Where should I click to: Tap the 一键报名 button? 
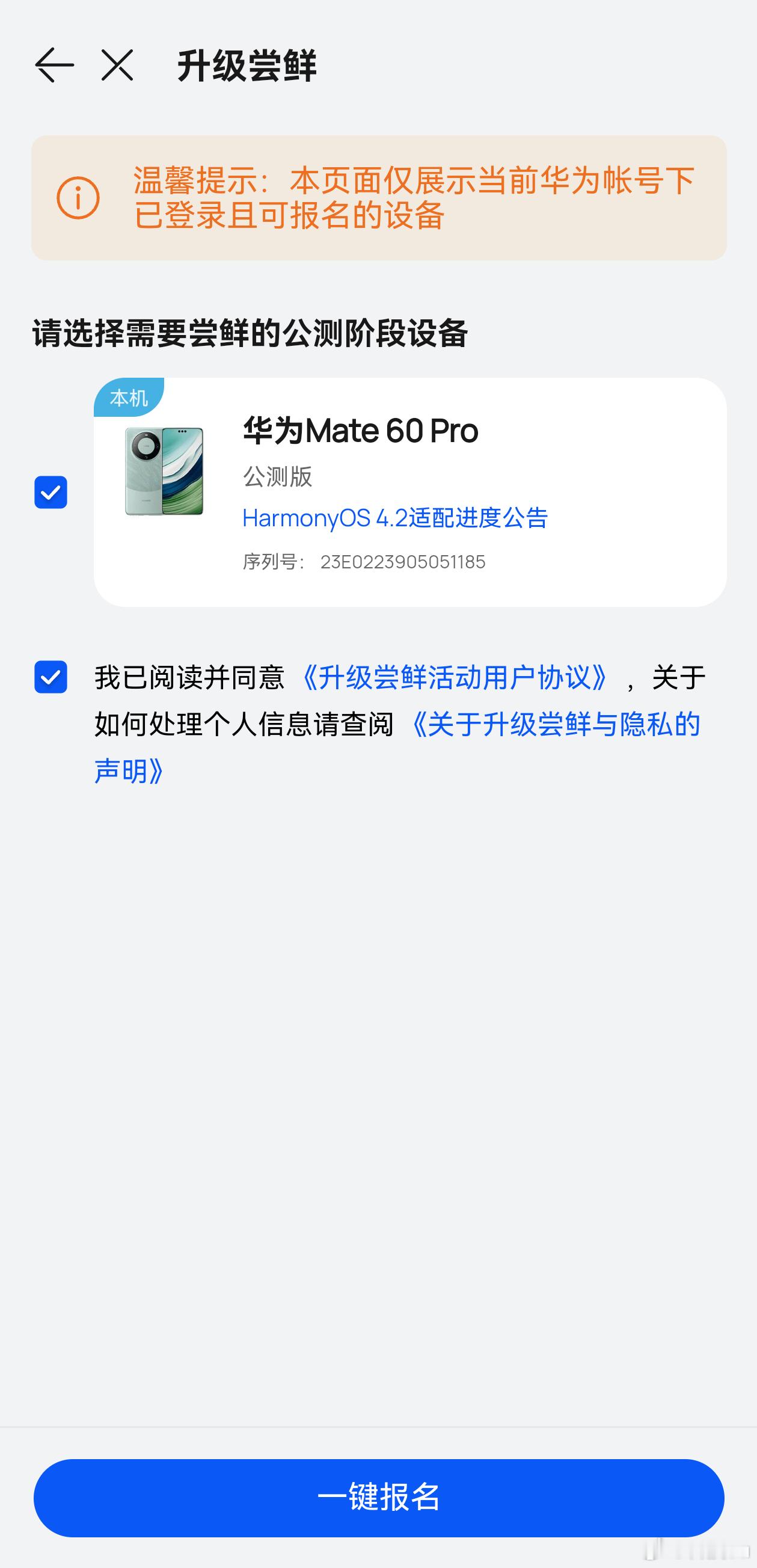(379, 1498)
